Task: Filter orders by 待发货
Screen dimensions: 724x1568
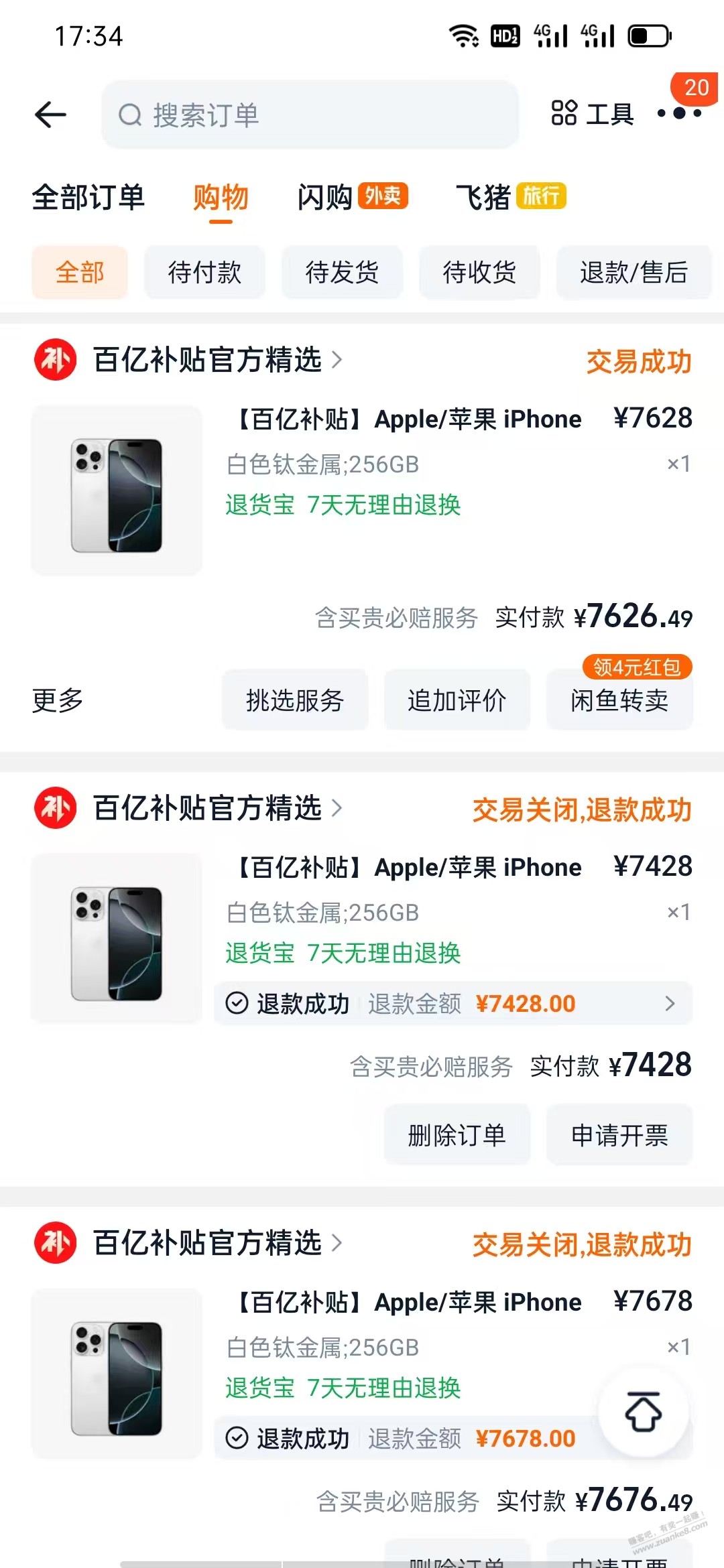Action: point(342,272)
